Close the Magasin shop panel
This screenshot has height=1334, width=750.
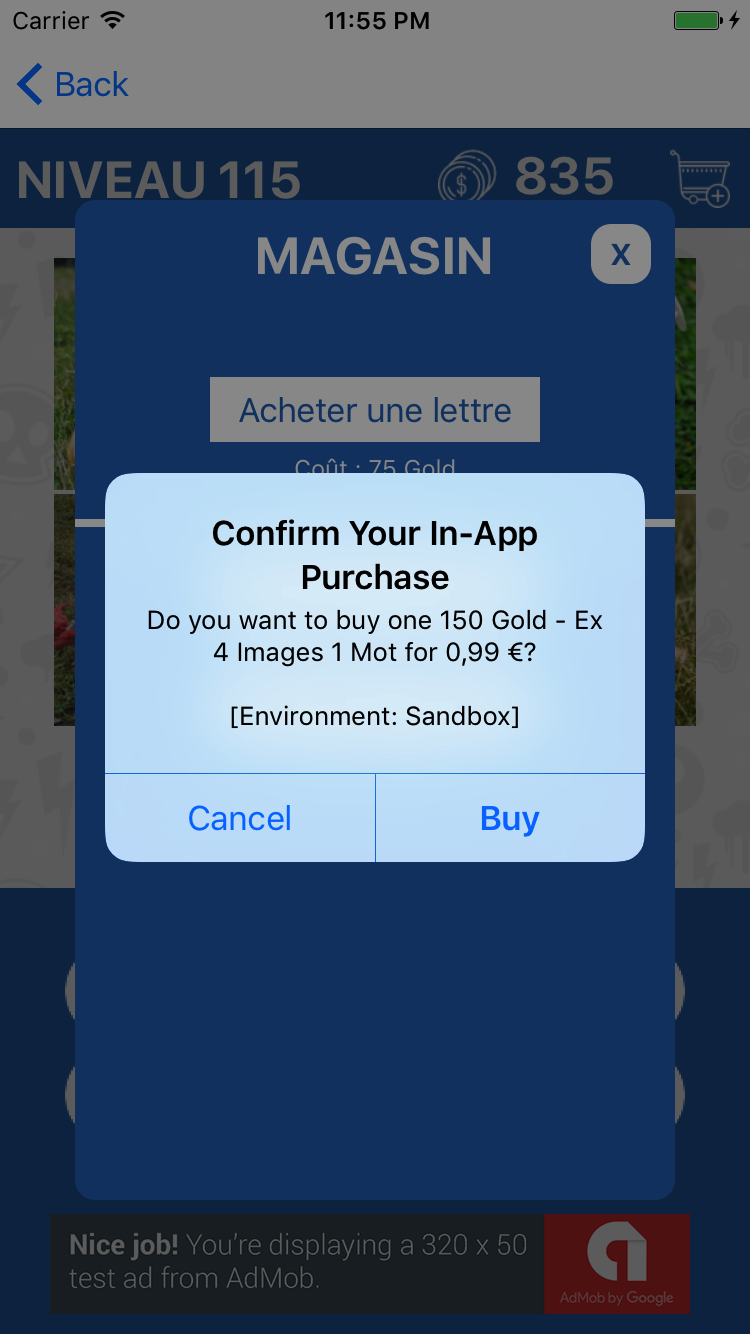[620, 254]
